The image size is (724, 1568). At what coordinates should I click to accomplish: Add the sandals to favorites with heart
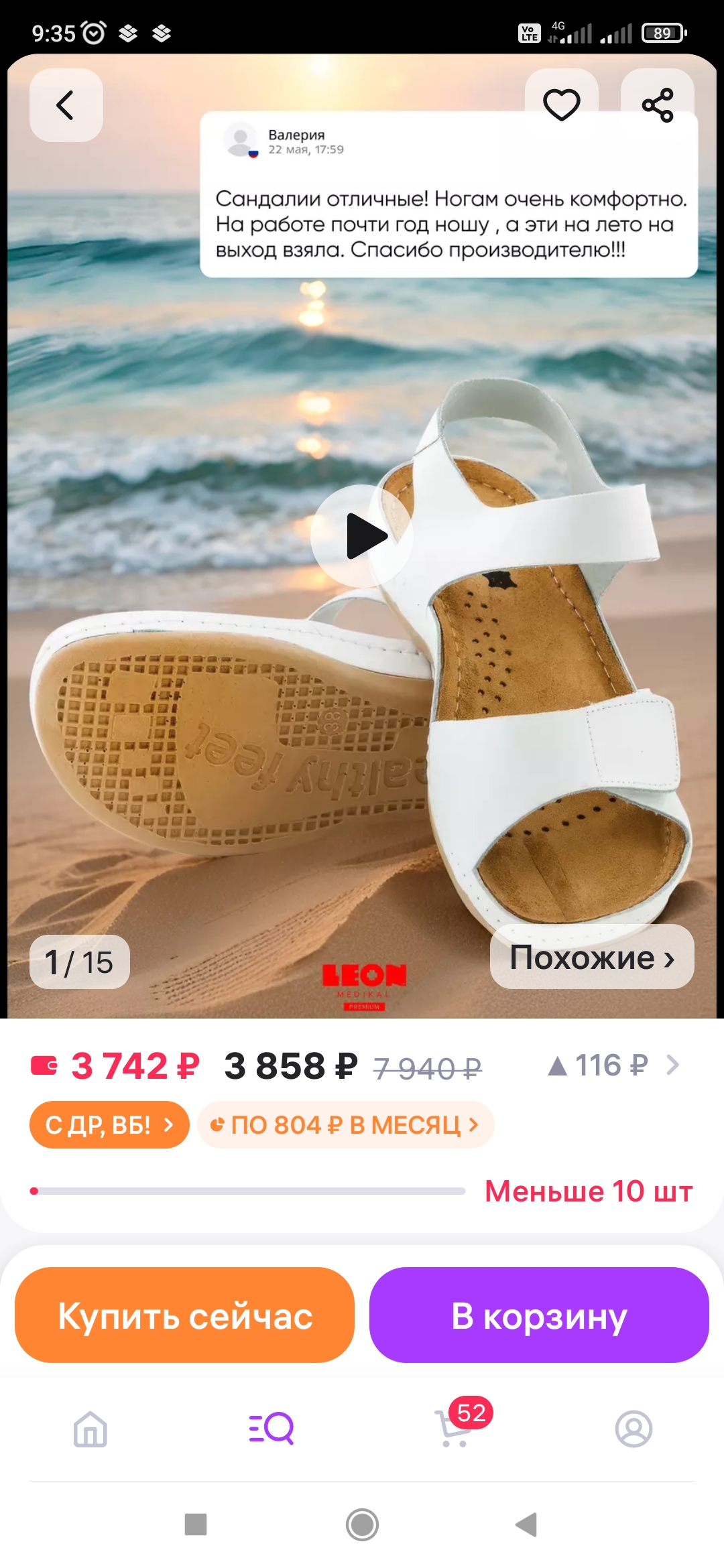(x=561, y=105)
